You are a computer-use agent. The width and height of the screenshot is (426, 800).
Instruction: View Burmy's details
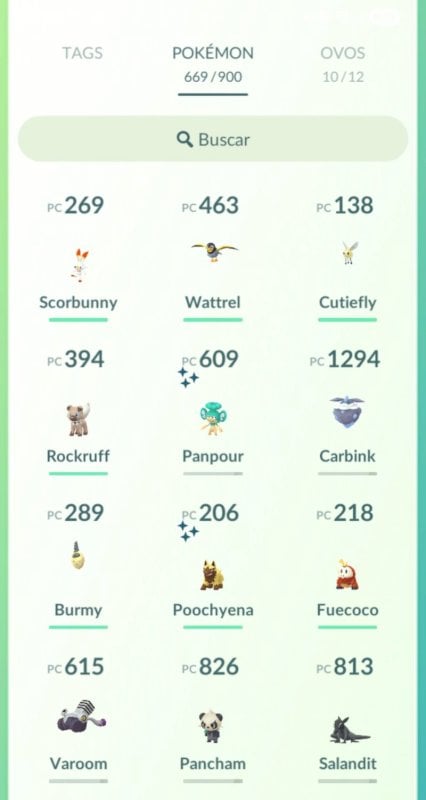tap(79, 565)
